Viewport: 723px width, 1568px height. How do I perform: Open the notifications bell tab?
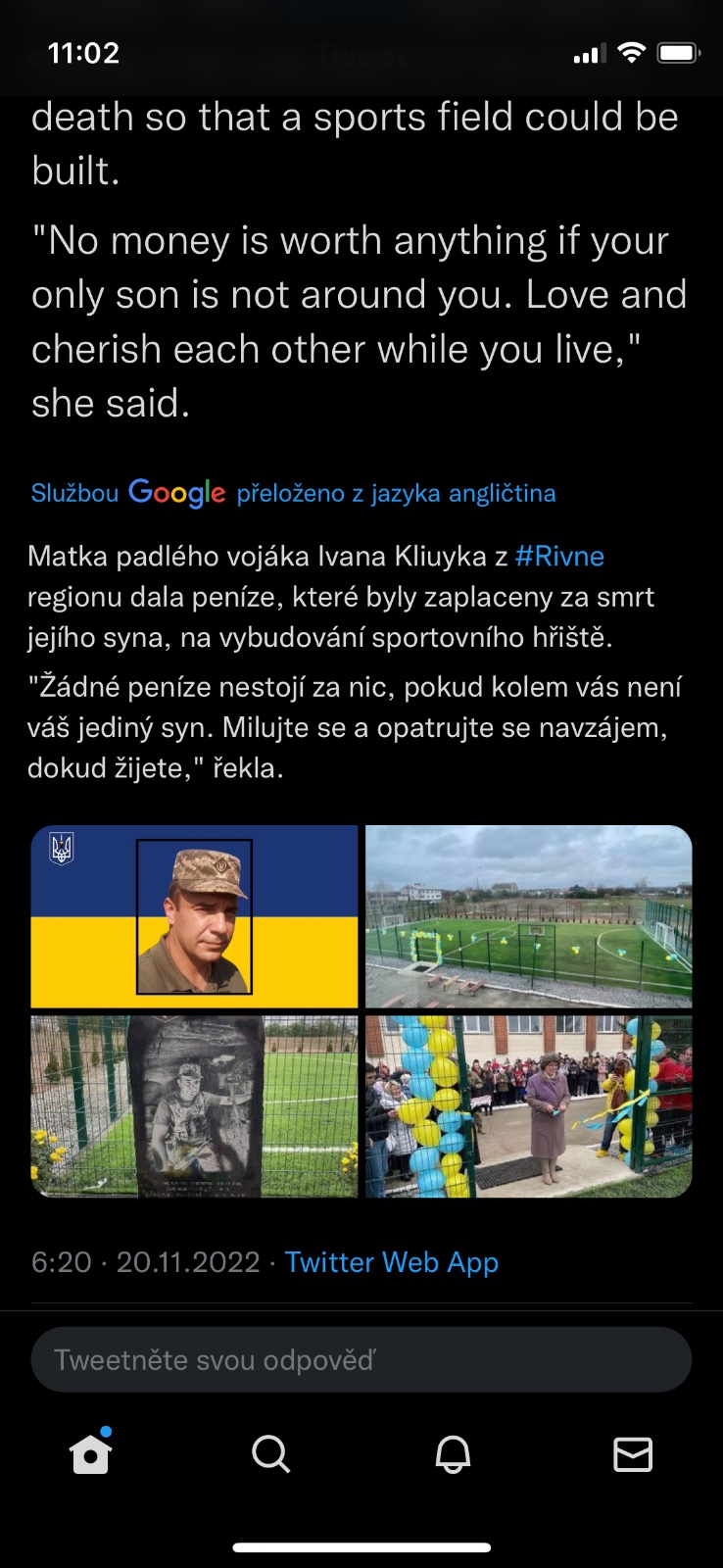[x=453, y=1454]
